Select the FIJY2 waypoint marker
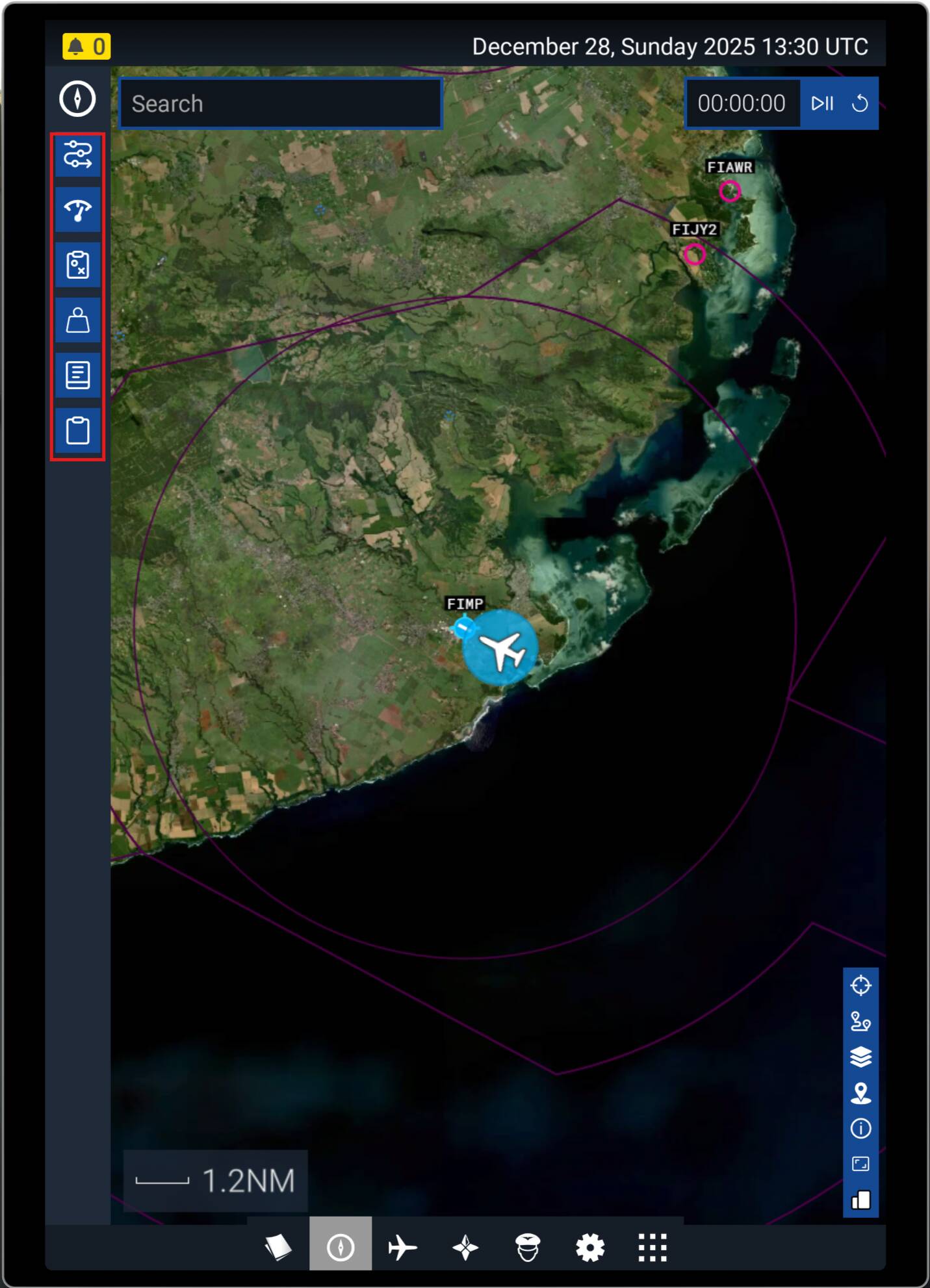The image size is (930, 1288). point(694,253)
